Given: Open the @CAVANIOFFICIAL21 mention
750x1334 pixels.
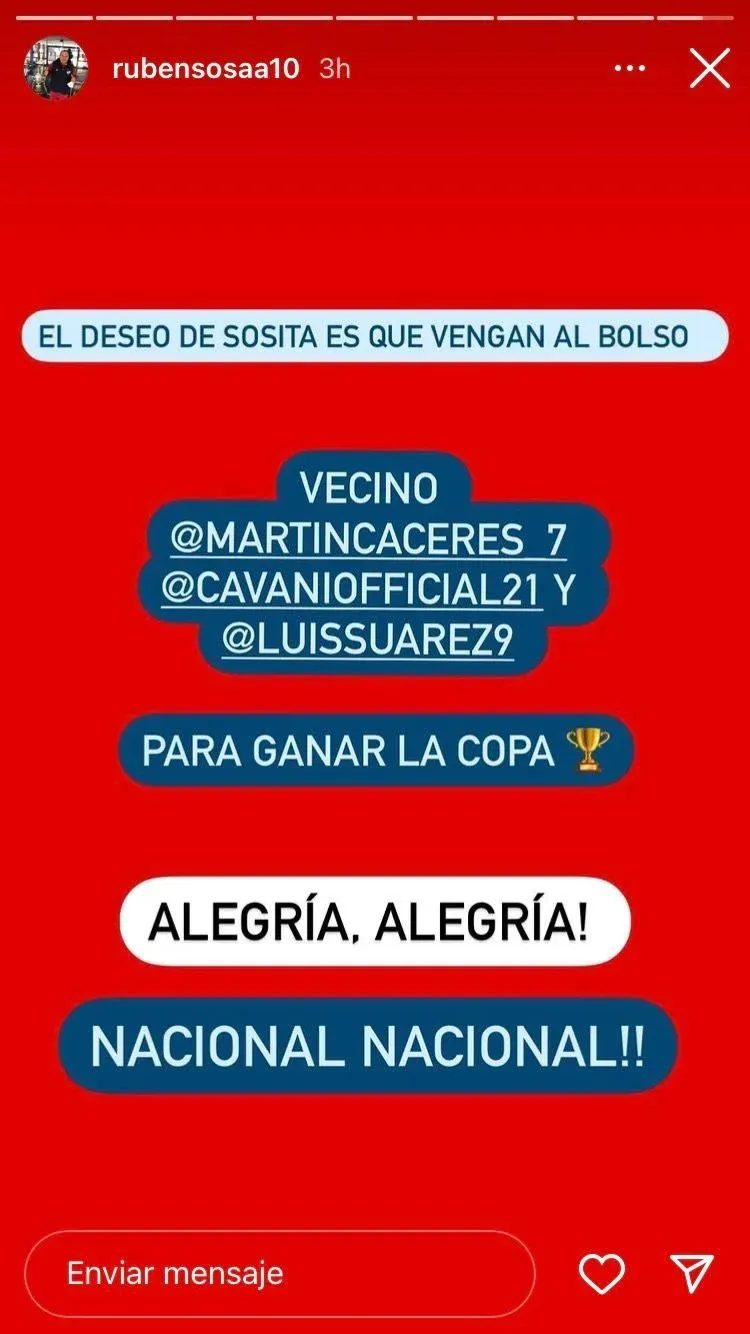Looking at the screenshot, I should point(354,591).
